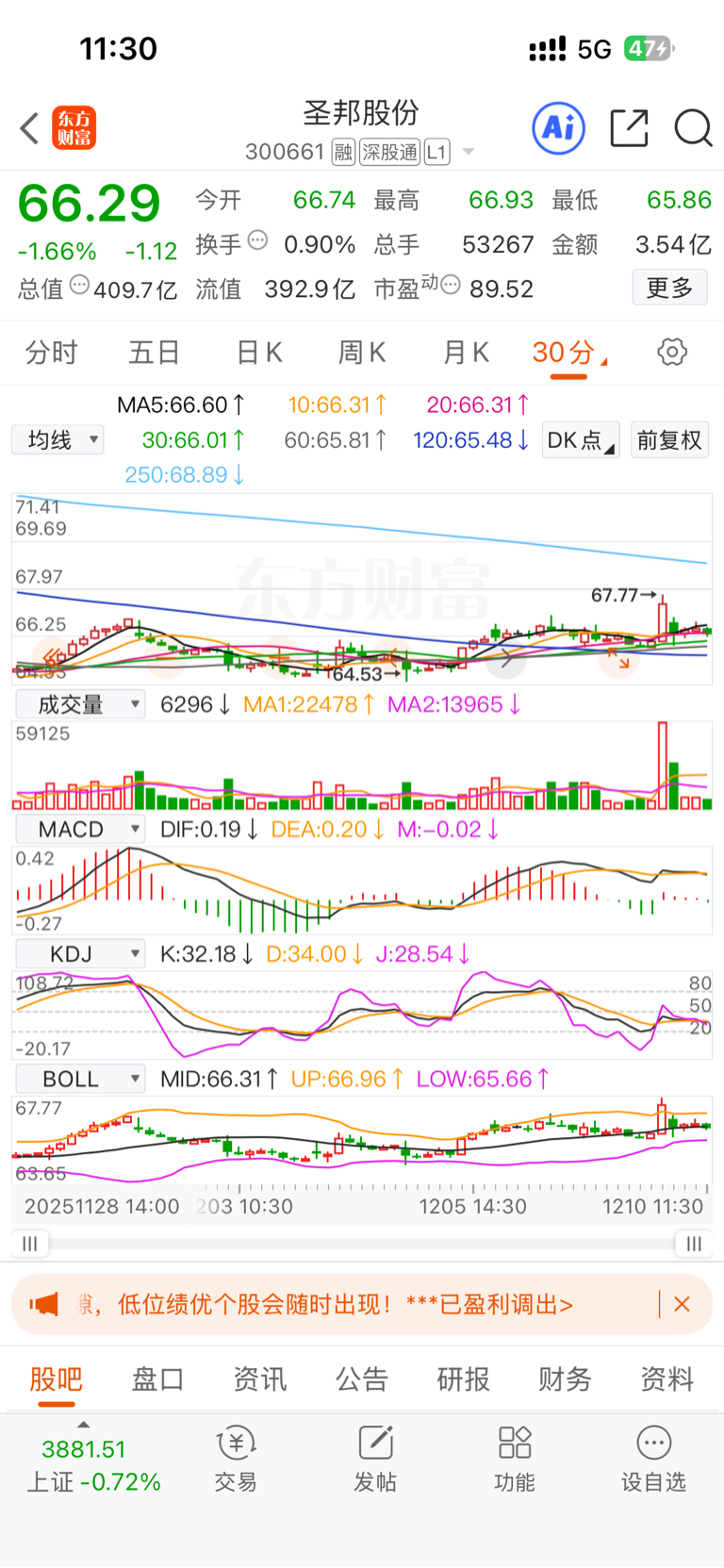Select the 日K chart tab

pyautogui.click(x=258, y=353)
